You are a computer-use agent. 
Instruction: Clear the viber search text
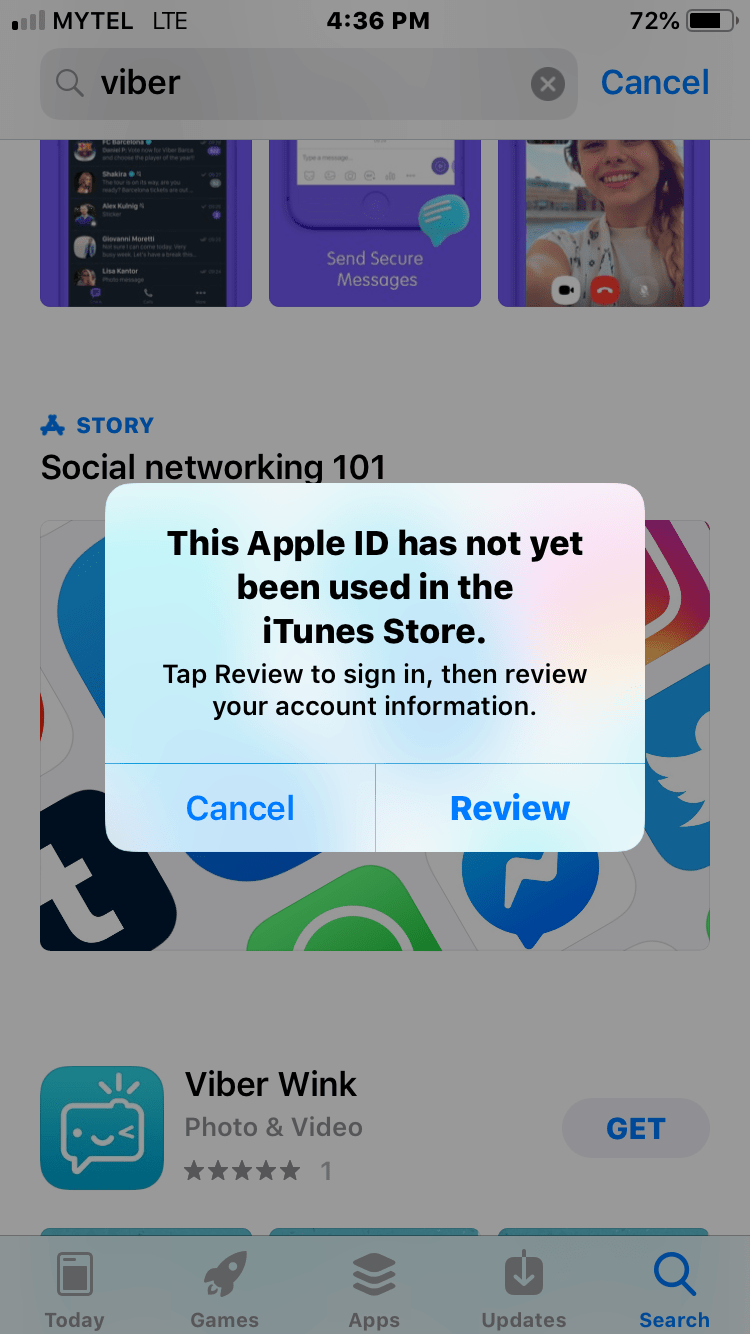547,85
